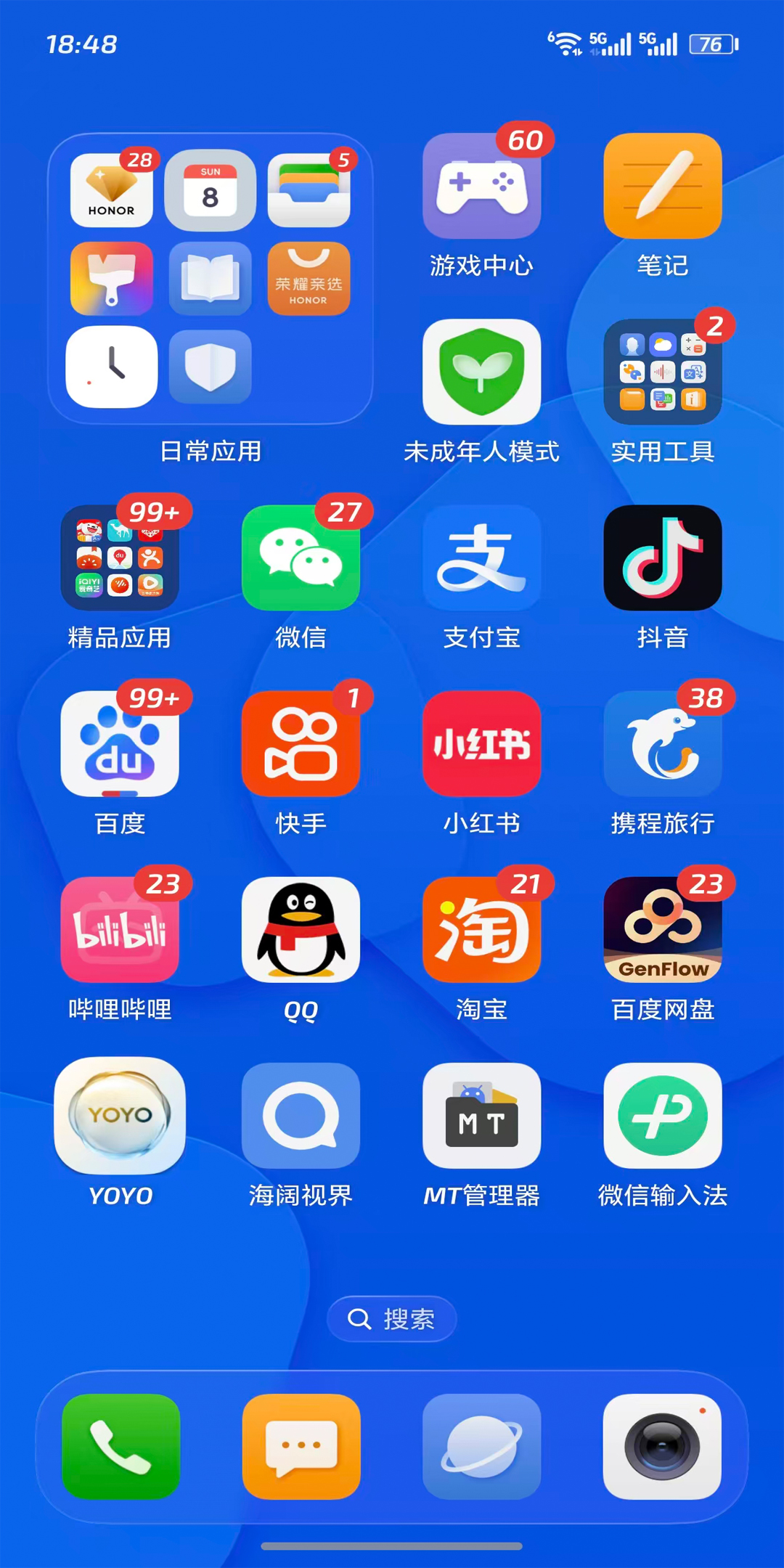Open 百度网盘 cloud drive
Image resolution: width=784 pixels, height=1568 pixels.
pos(662,930)
